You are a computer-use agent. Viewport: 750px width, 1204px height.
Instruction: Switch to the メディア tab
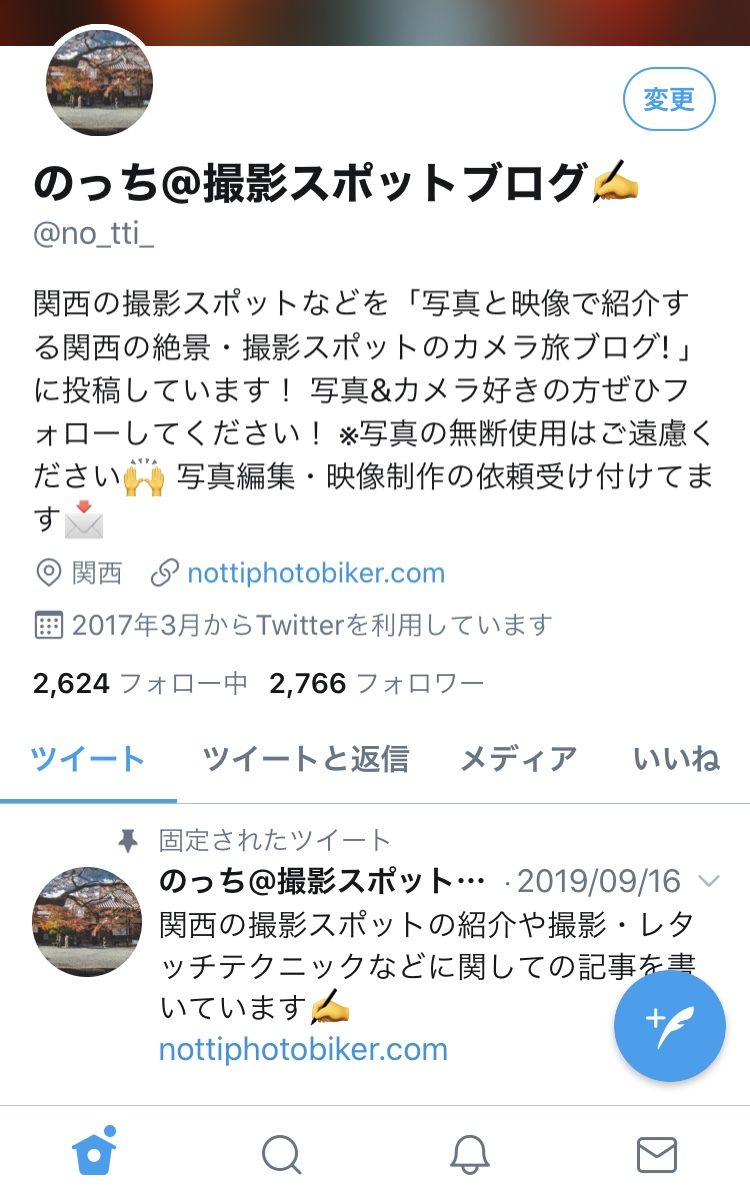[x=519, y=759]
